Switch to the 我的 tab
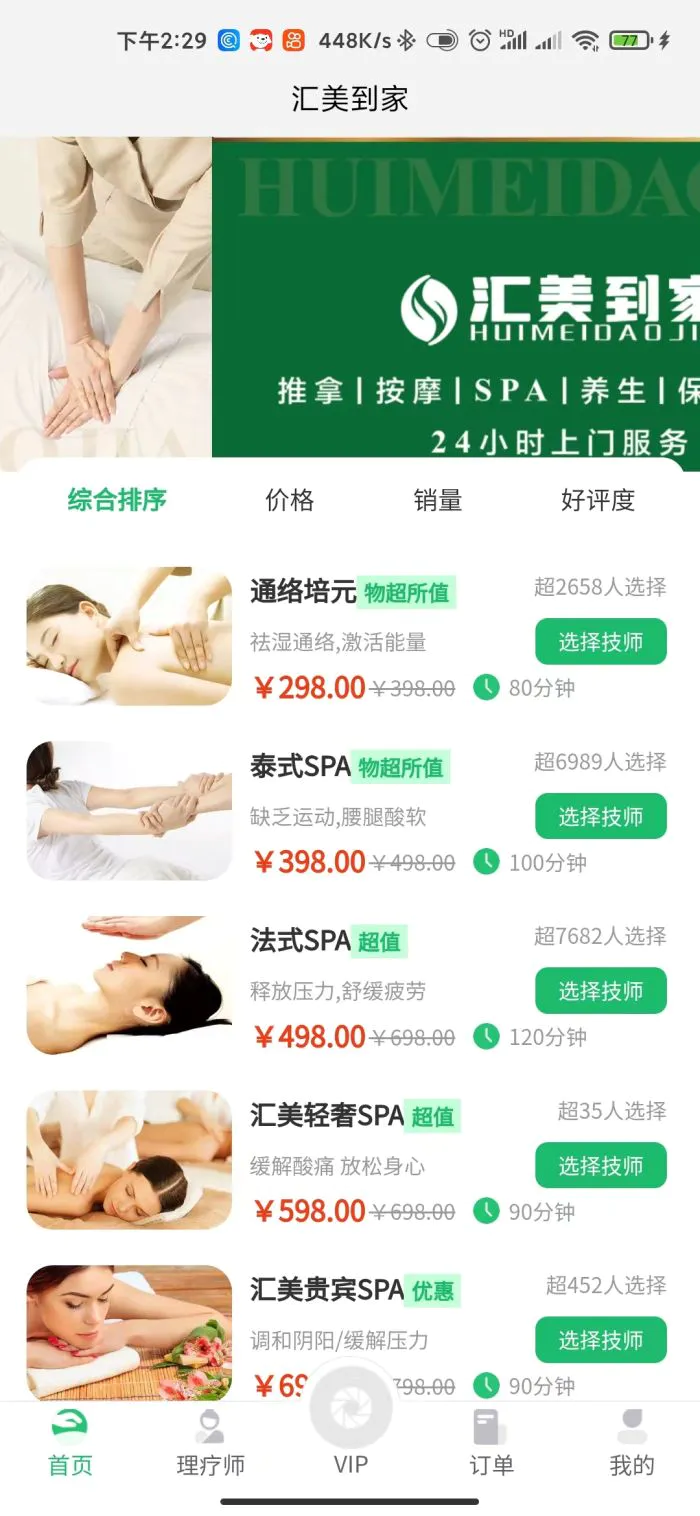Screen dimensions: 700x1516 [631, 1443]
